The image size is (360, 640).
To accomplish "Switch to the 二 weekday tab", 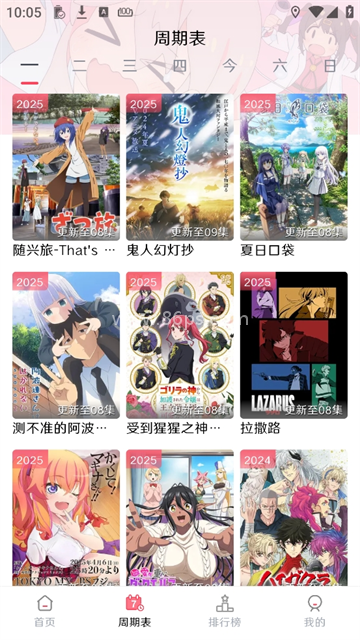I will click(80, 66).
